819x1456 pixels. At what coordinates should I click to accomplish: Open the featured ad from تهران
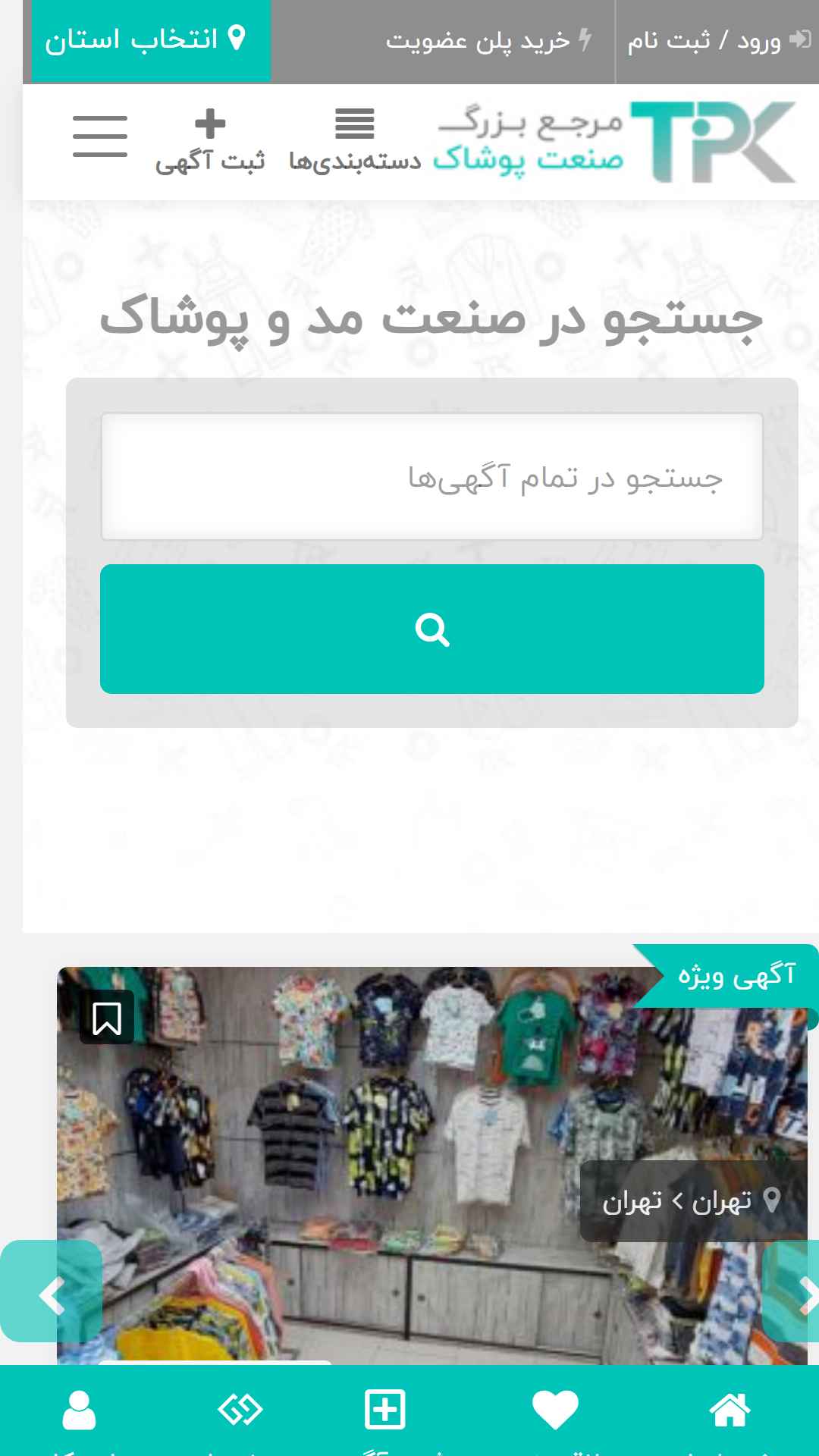pos(432,1166)
